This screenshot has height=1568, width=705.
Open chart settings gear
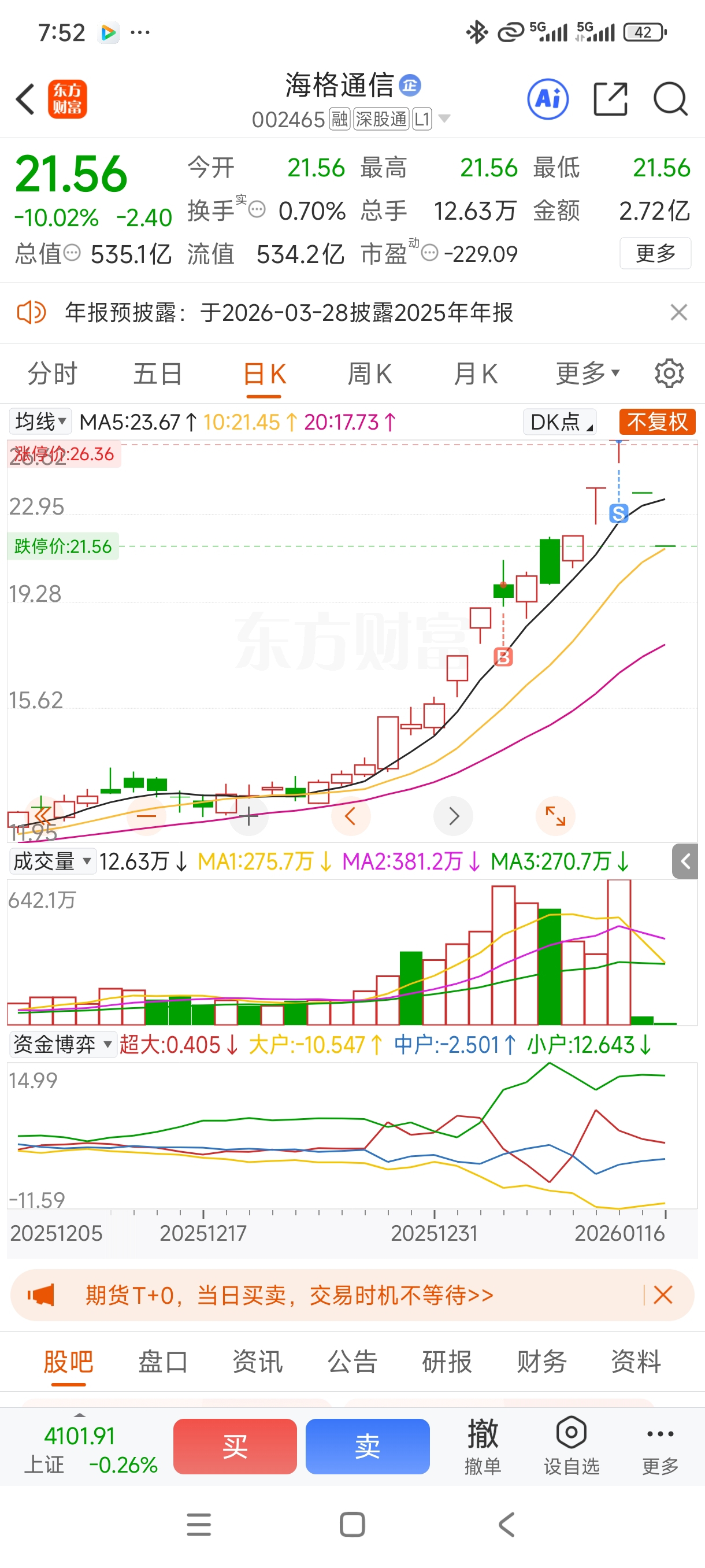point(669,373)
